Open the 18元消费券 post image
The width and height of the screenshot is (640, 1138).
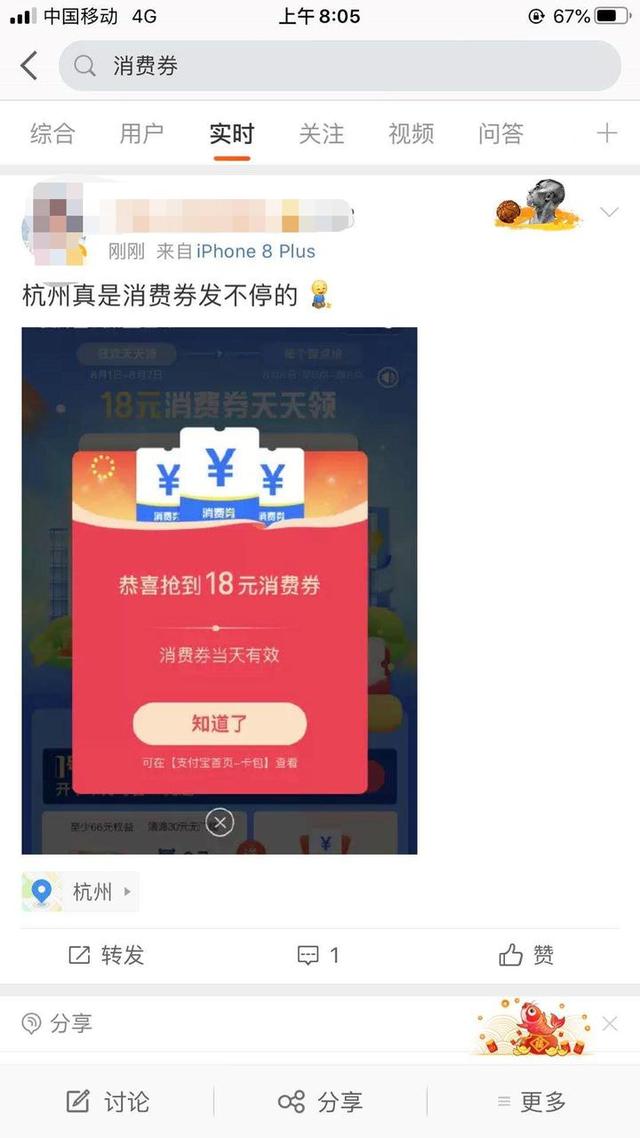coord(219,590)
